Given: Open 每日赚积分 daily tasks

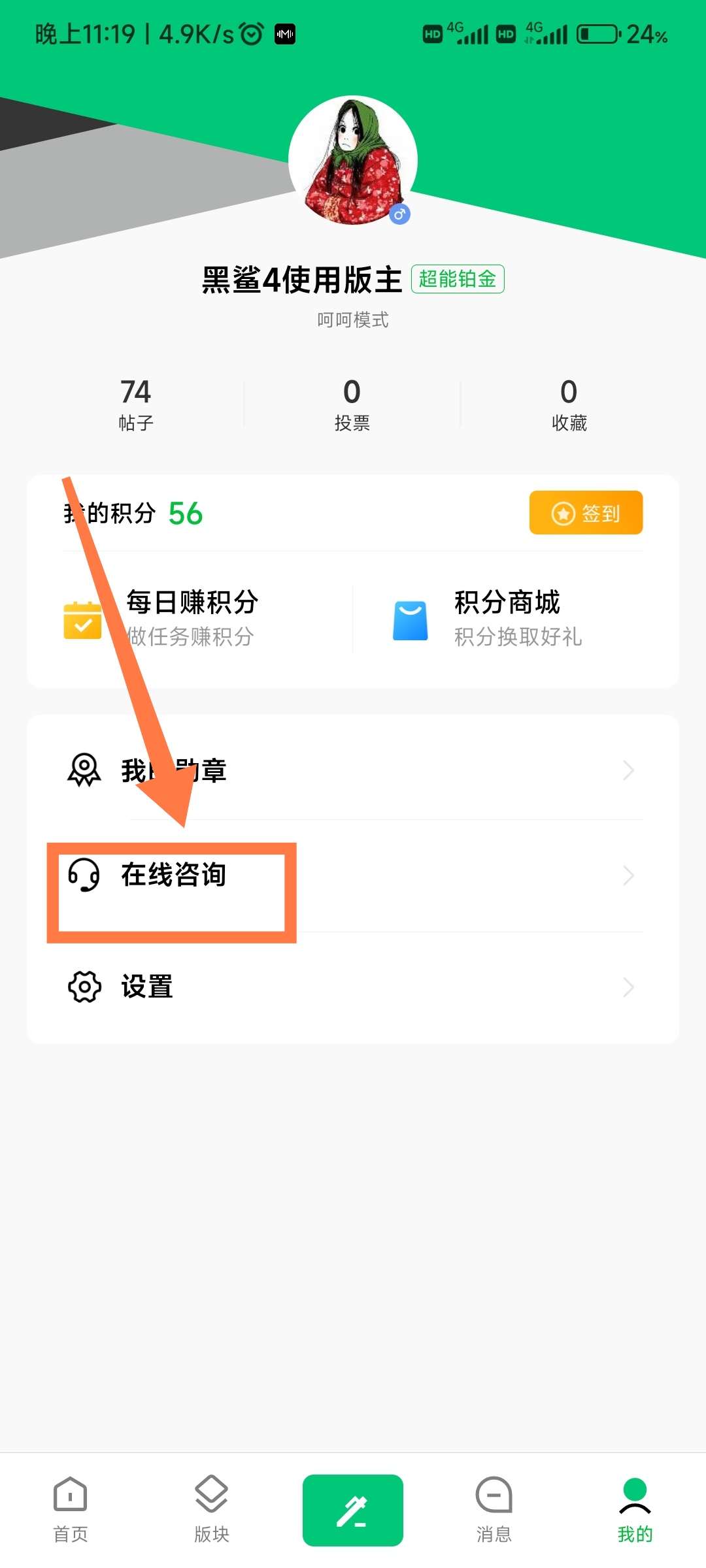Looking at the screenshot, I should pyautogui.click(x=191, y=618).
